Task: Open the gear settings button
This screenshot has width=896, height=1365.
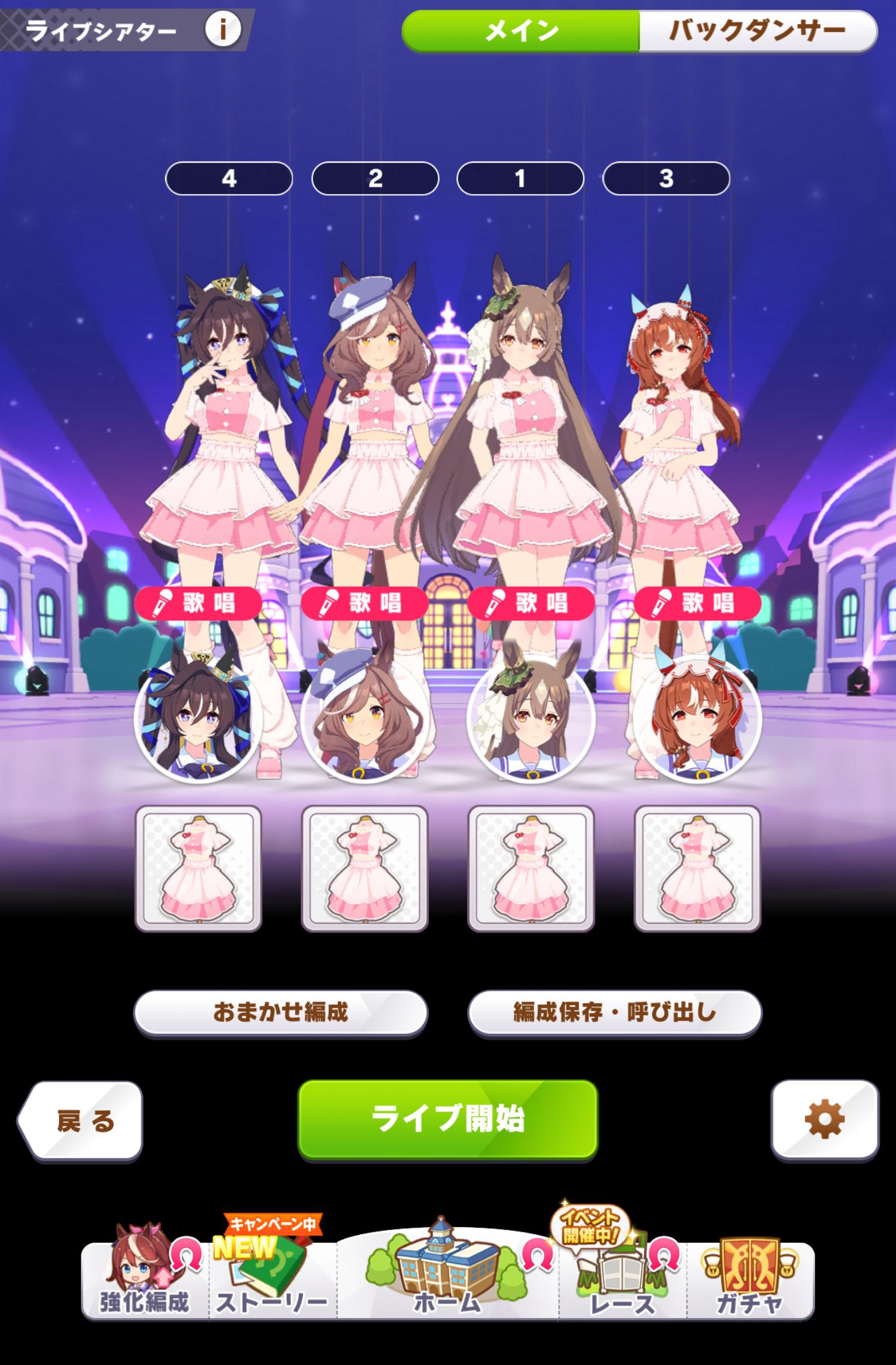Action: point(824,1119)
